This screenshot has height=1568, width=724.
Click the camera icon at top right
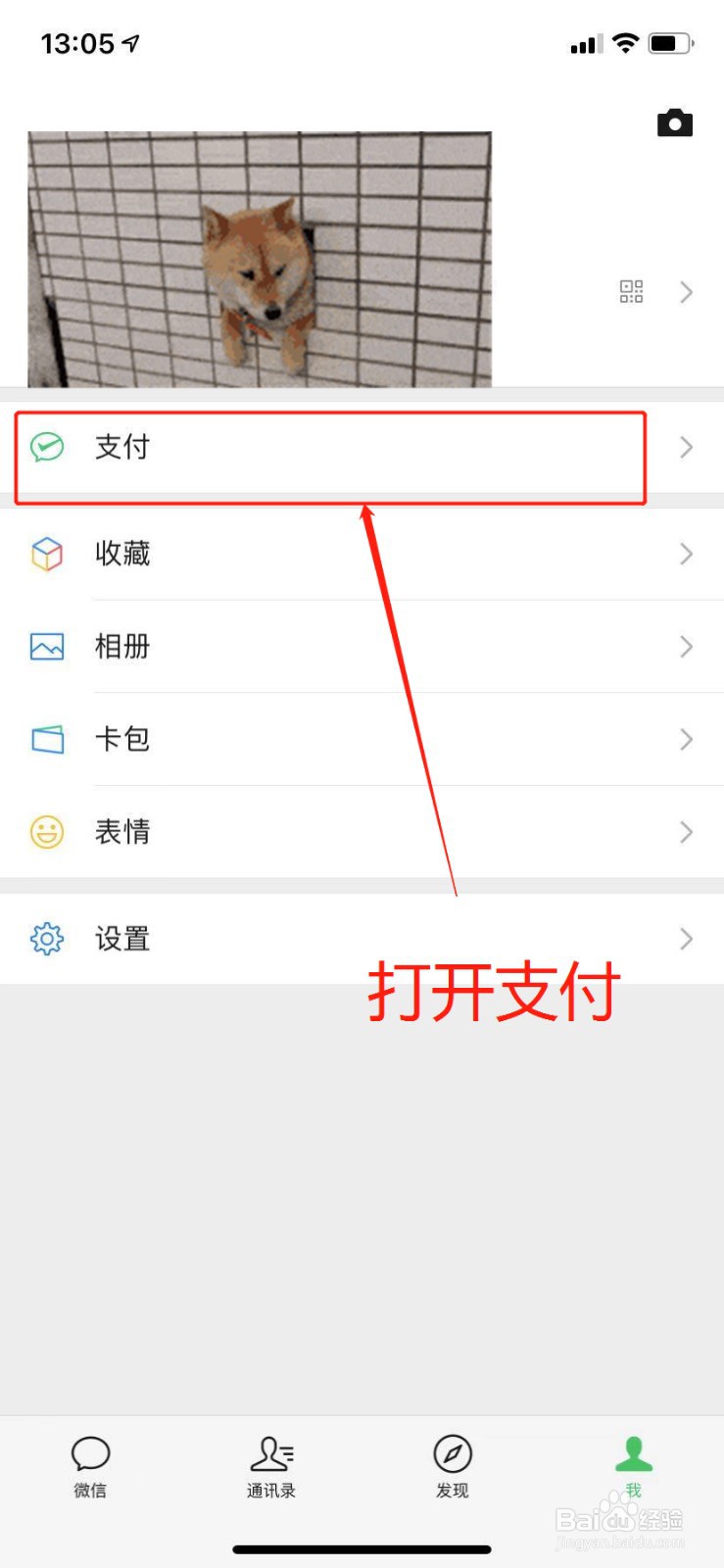pos(675,122)
